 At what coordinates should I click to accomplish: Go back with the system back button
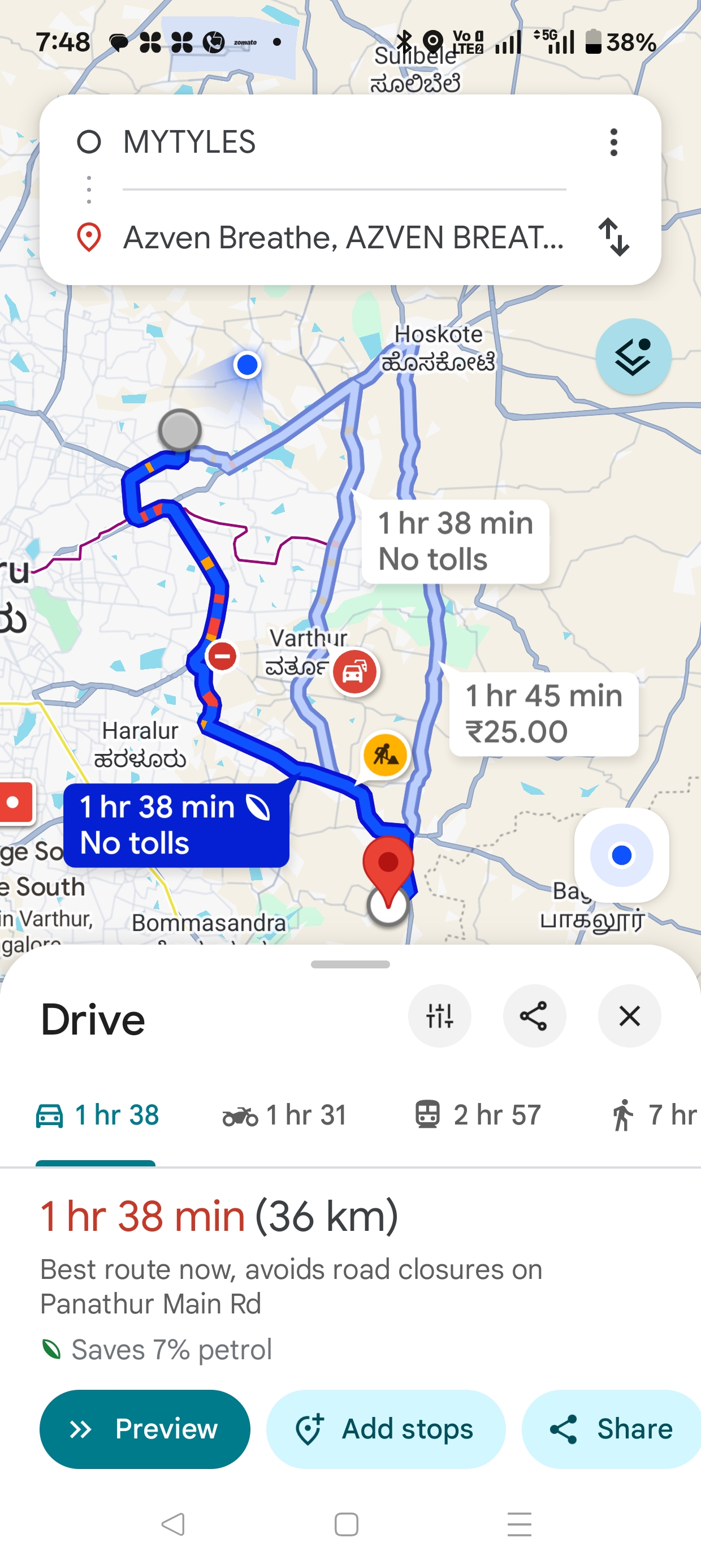pyautogui.click(x=173, y=1524)
